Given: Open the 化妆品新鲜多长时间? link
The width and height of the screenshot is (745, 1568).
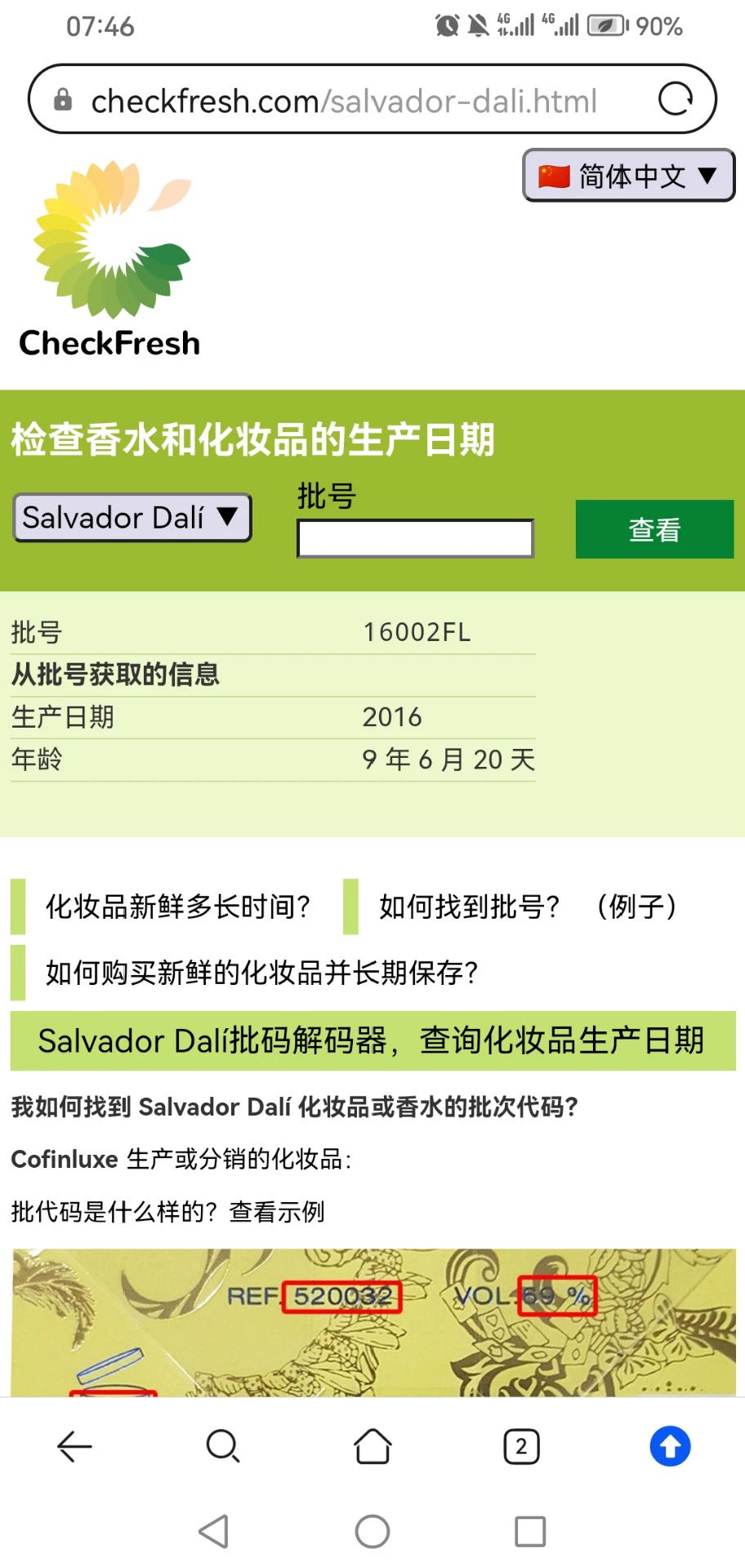Looking at the screenshot, I should coord(178,906).
